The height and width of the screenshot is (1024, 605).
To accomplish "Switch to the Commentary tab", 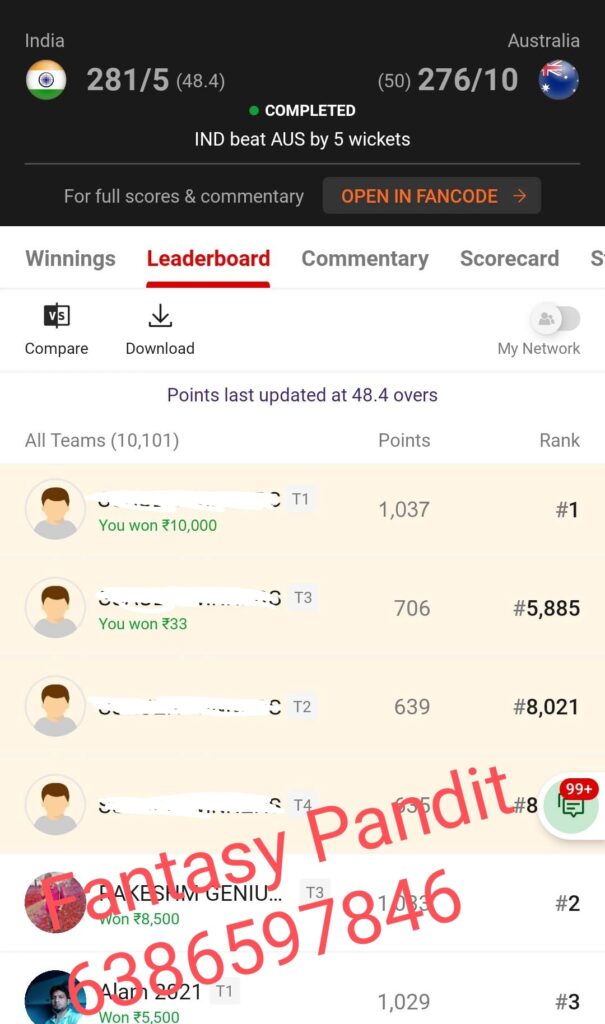I will [x=364, y=258].
